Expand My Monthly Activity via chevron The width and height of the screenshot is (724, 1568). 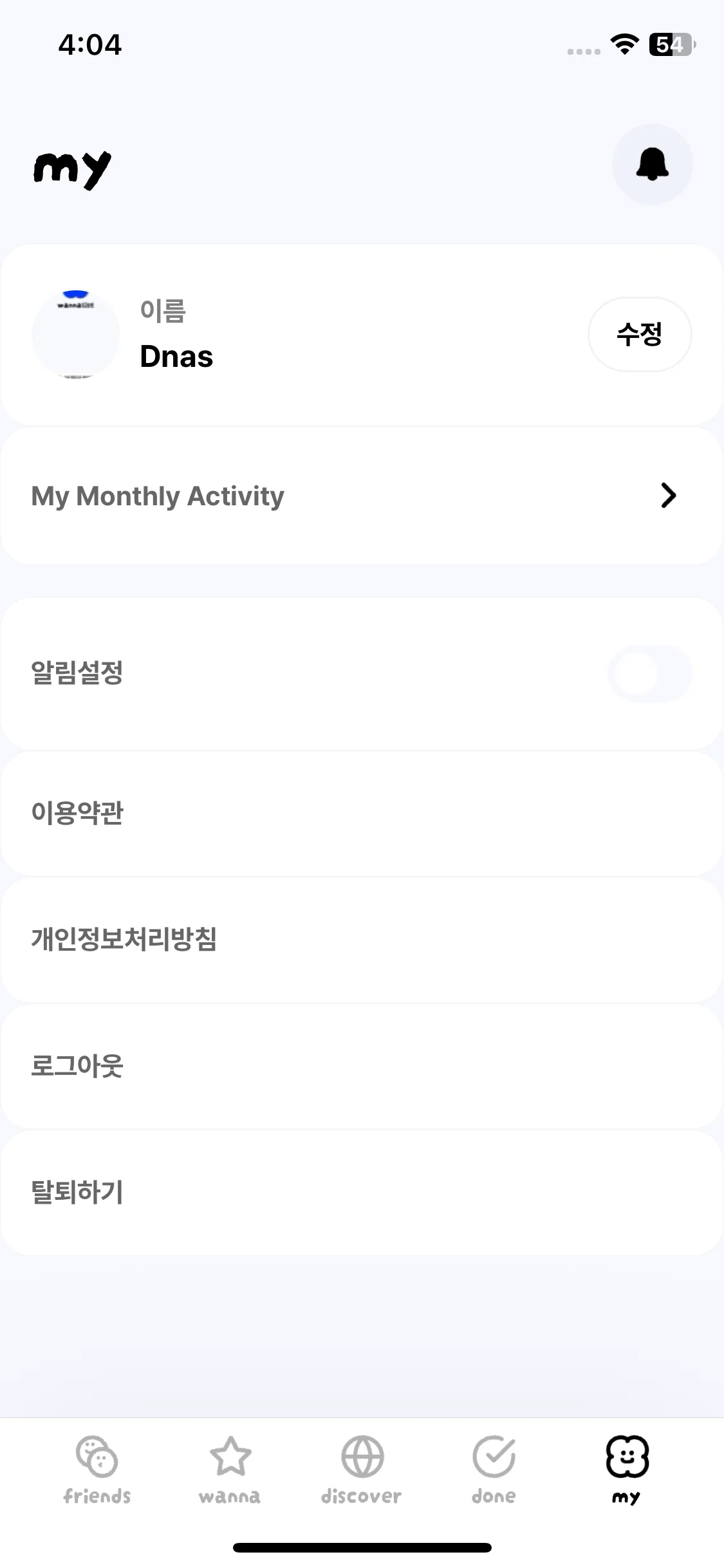coord(669,496)
